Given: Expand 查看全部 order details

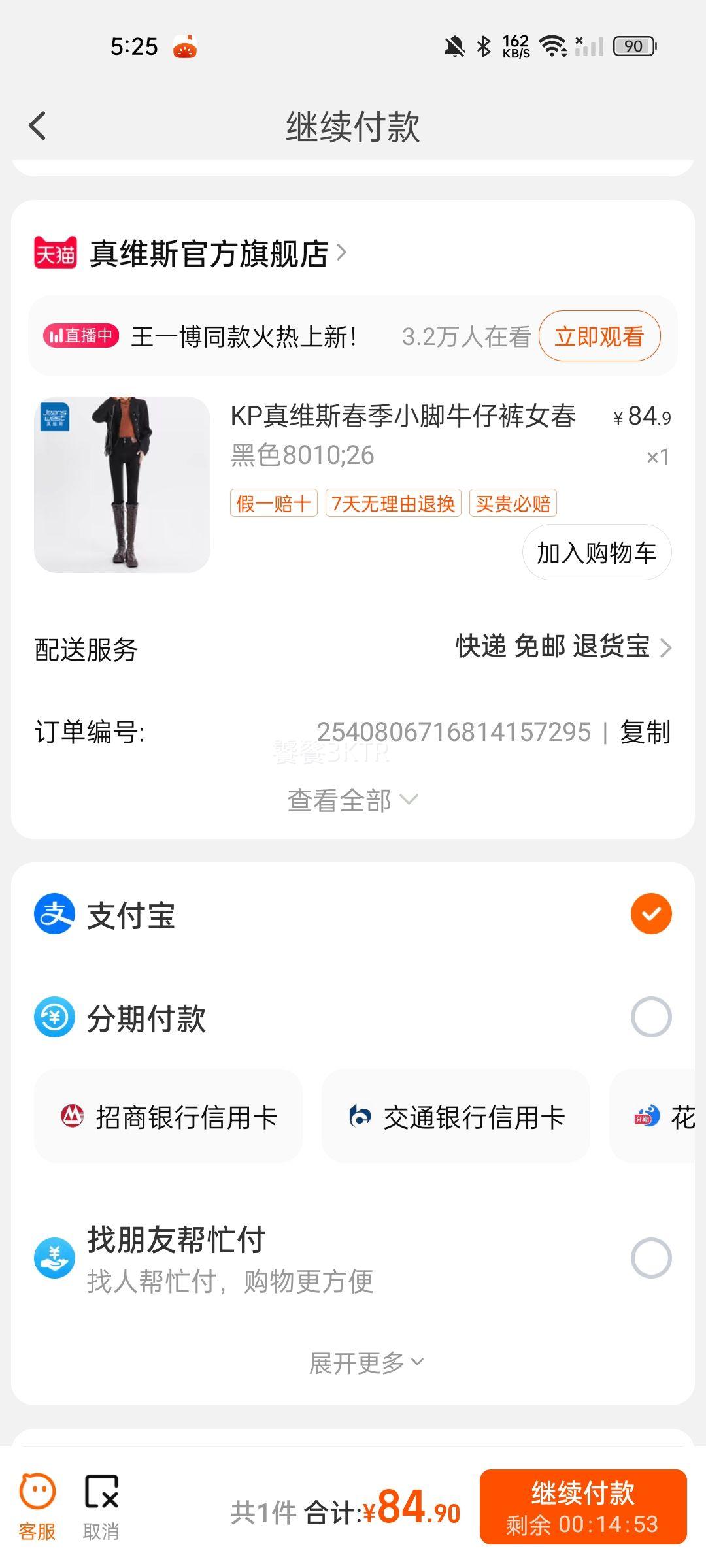Looking at the screenshot, I should [353, 800].
